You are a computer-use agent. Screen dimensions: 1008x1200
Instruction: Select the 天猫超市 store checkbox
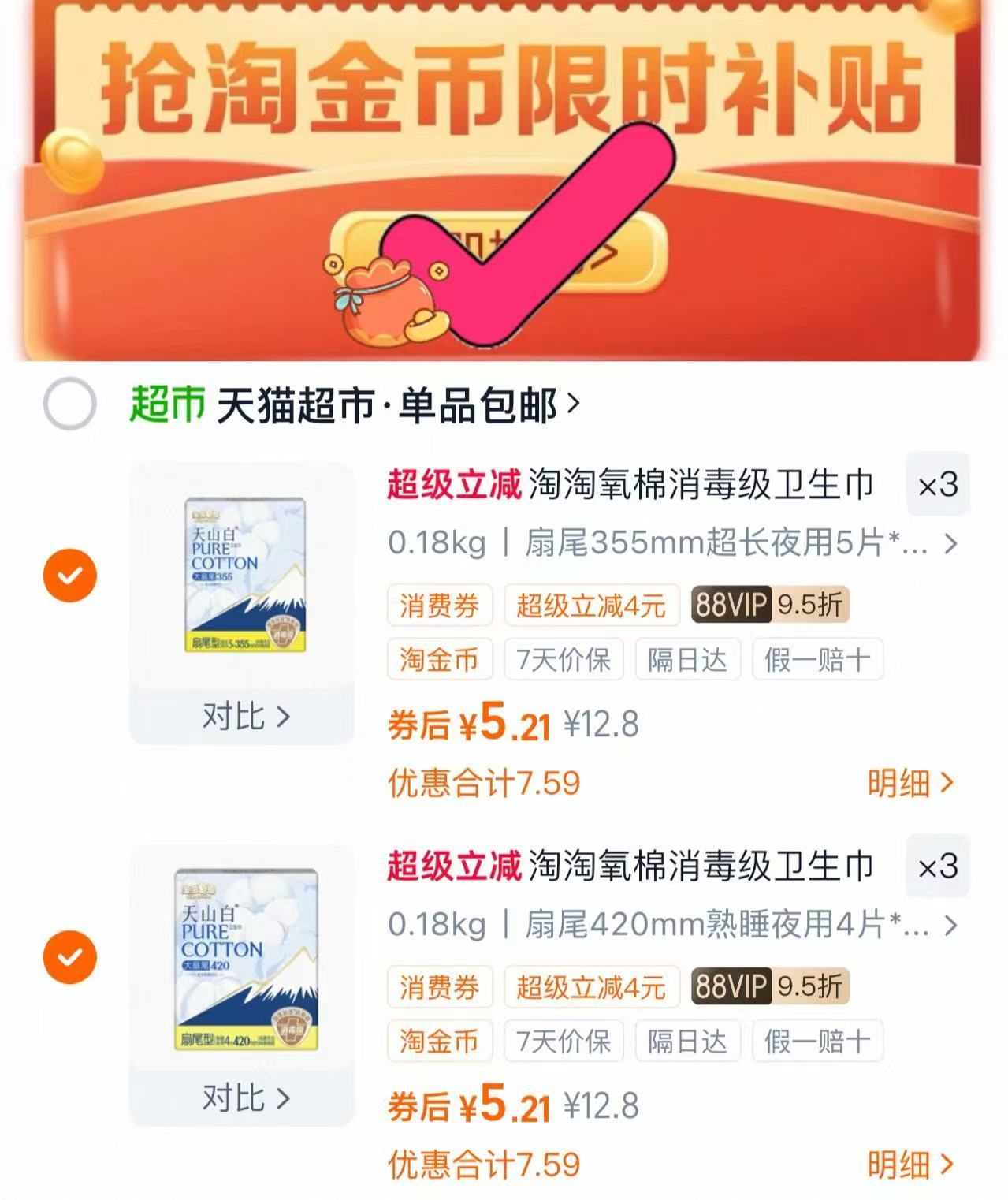pyautogui.click(x=72, y=403)
